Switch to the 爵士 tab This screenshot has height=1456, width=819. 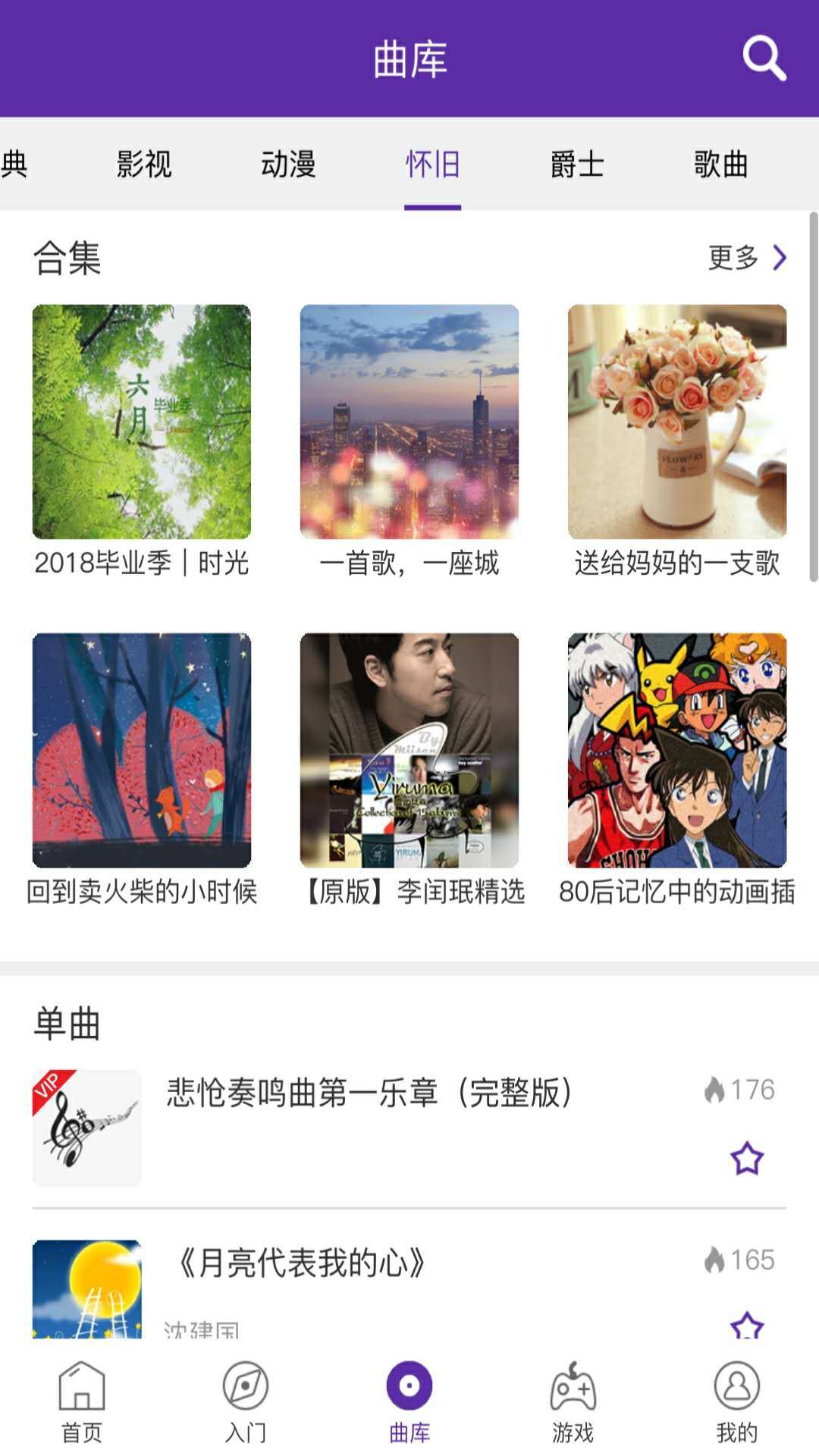click(579, 163)
